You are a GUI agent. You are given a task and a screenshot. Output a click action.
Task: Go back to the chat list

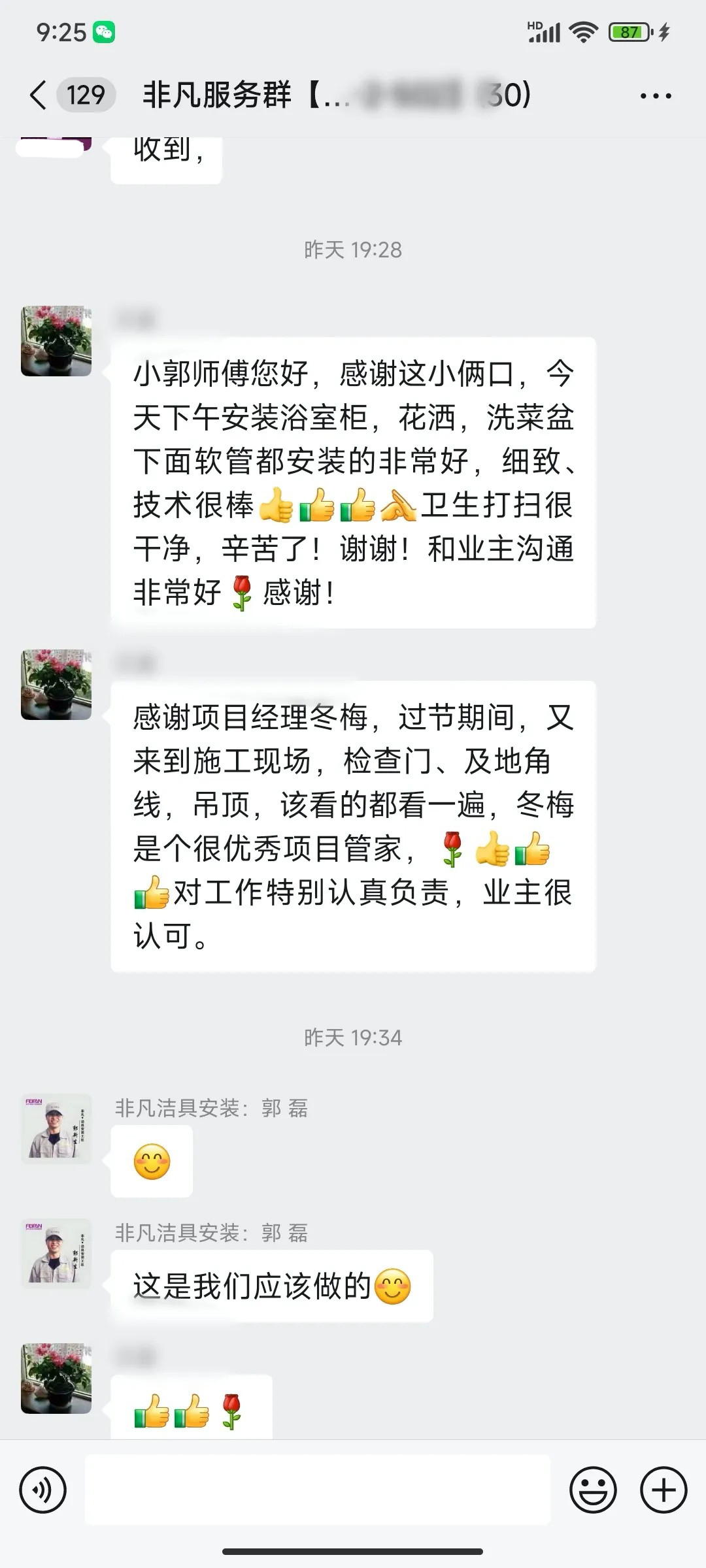39,95
